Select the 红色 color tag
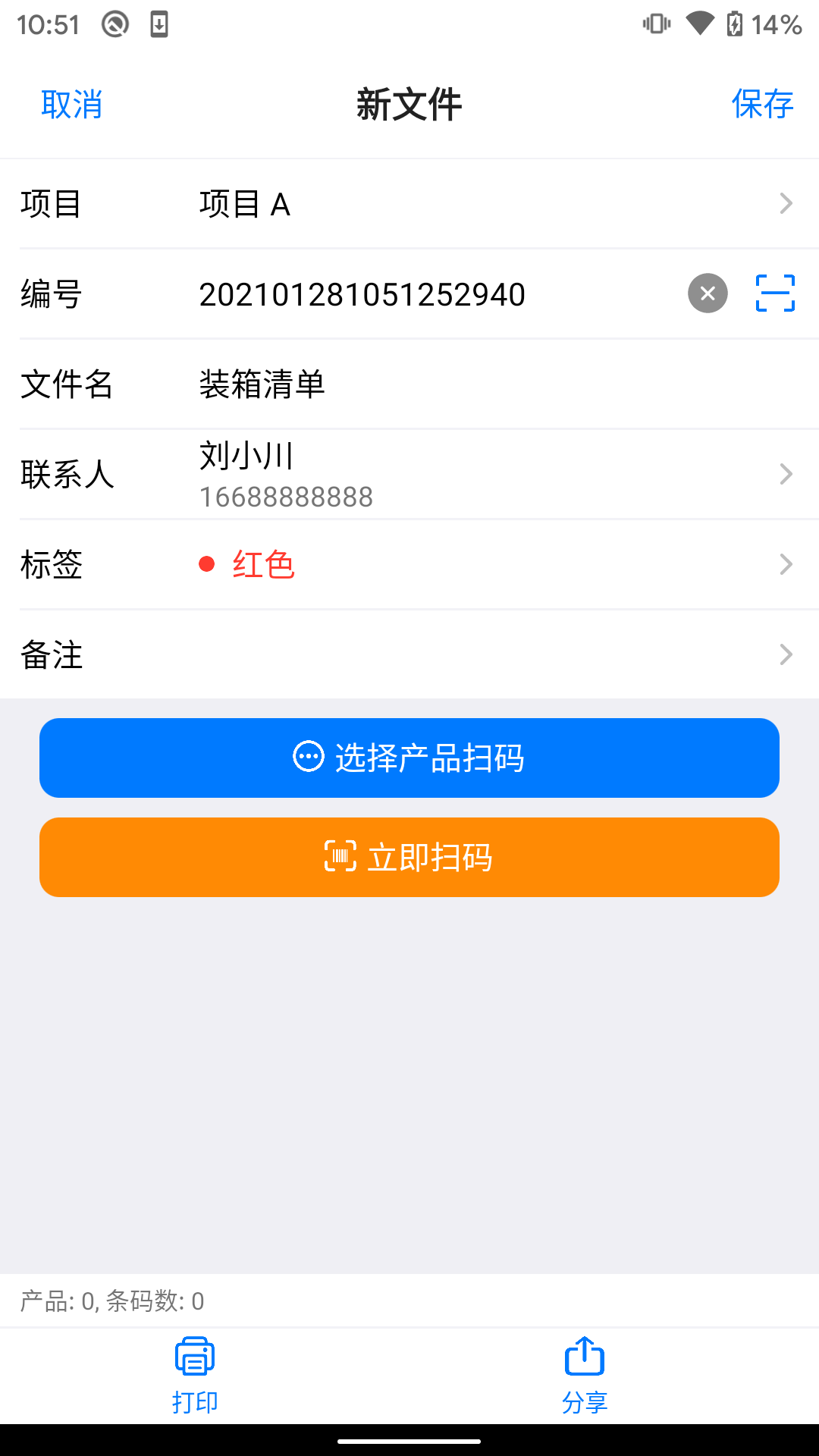 263,564
